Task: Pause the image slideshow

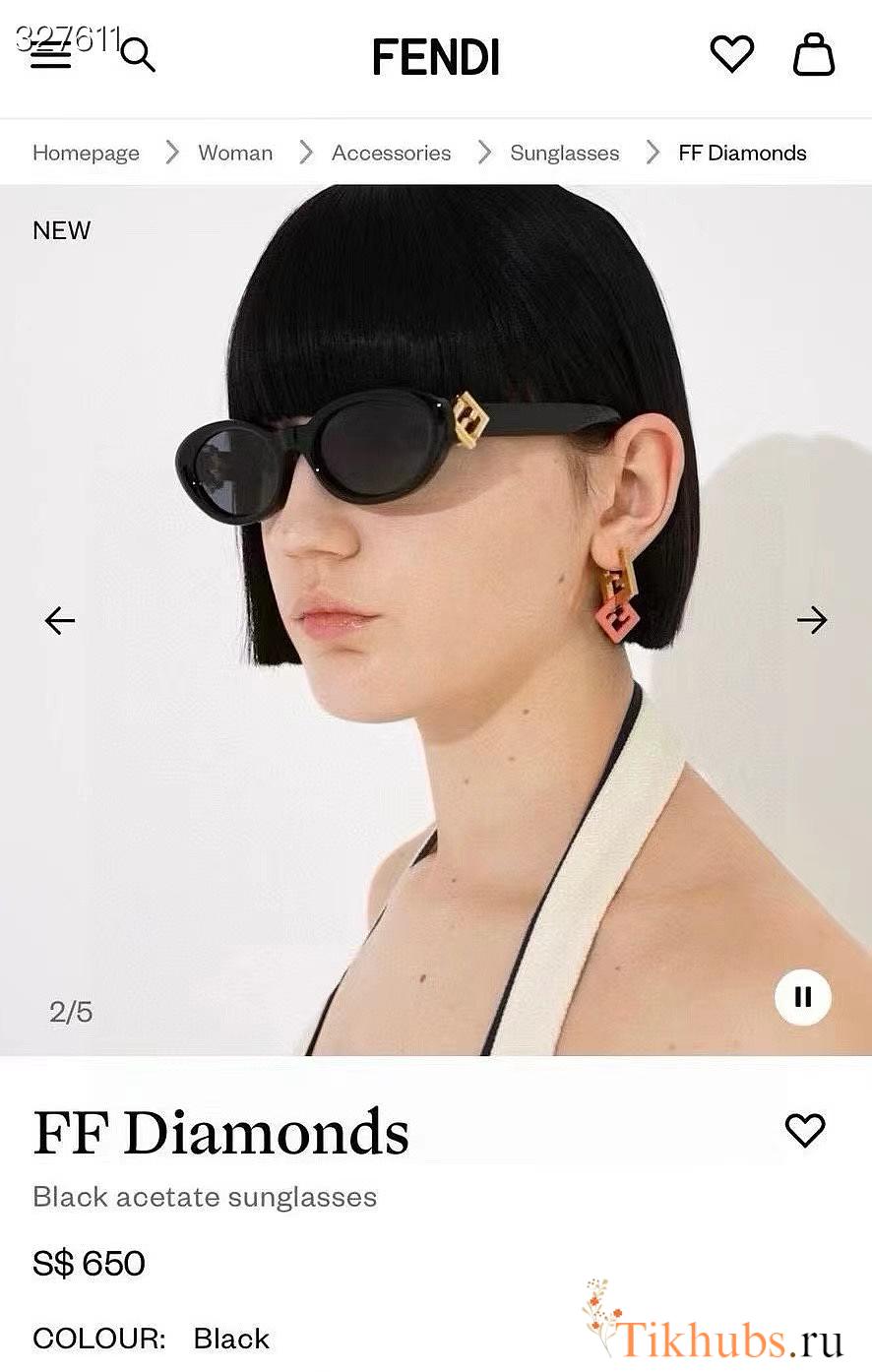Action: [x=803, y=997]
